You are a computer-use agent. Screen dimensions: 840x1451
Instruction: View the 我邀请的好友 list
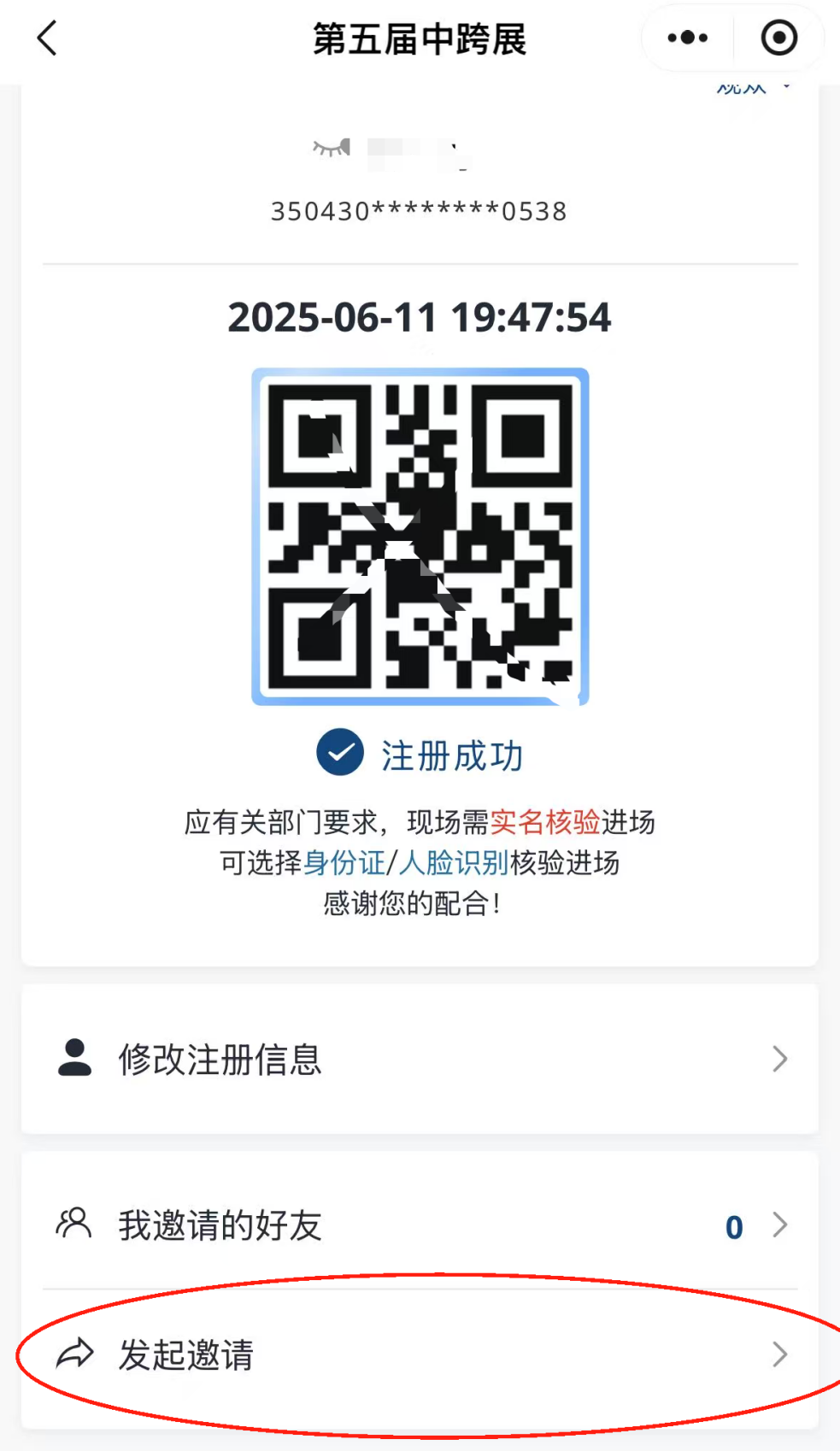tap(419, 1225)
